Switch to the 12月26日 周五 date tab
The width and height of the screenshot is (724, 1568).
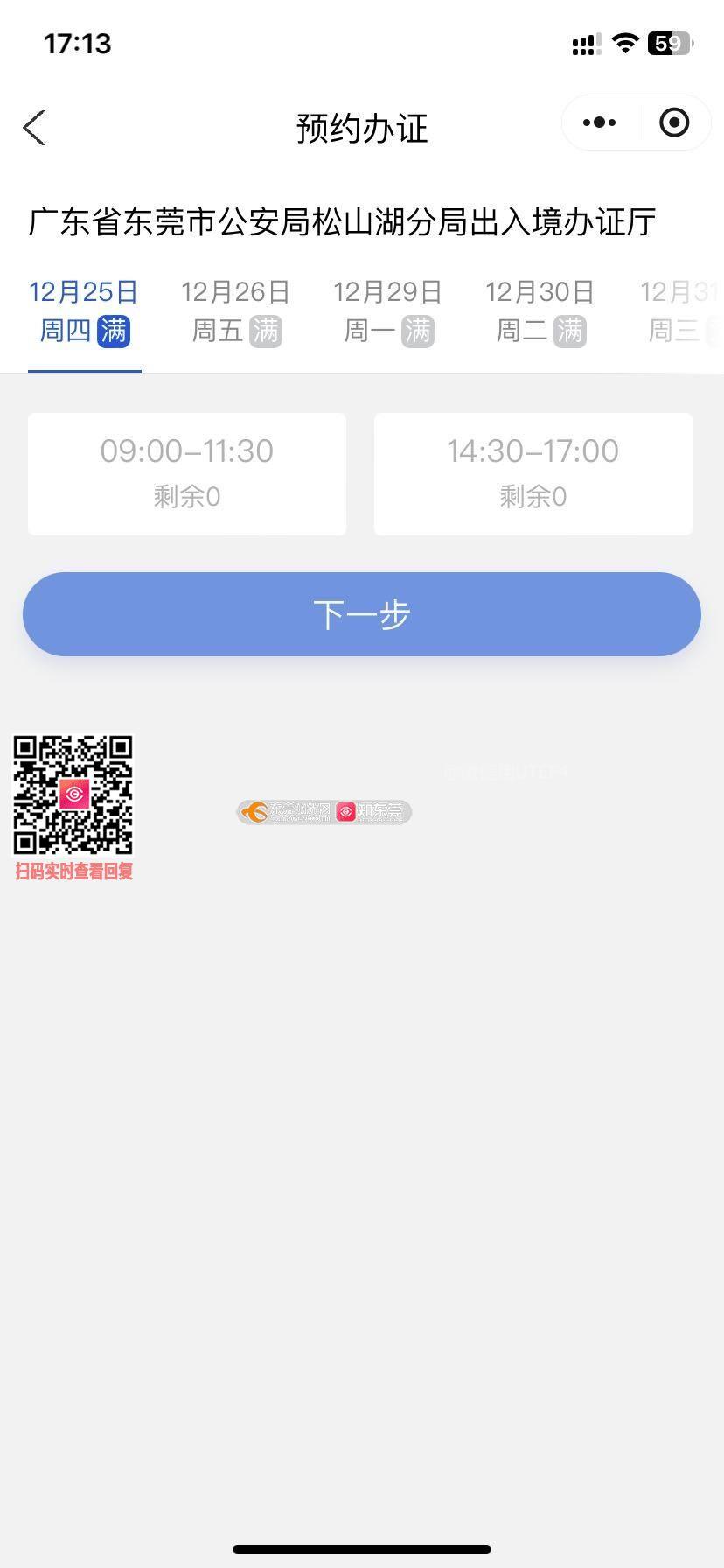tap(236, 312)
